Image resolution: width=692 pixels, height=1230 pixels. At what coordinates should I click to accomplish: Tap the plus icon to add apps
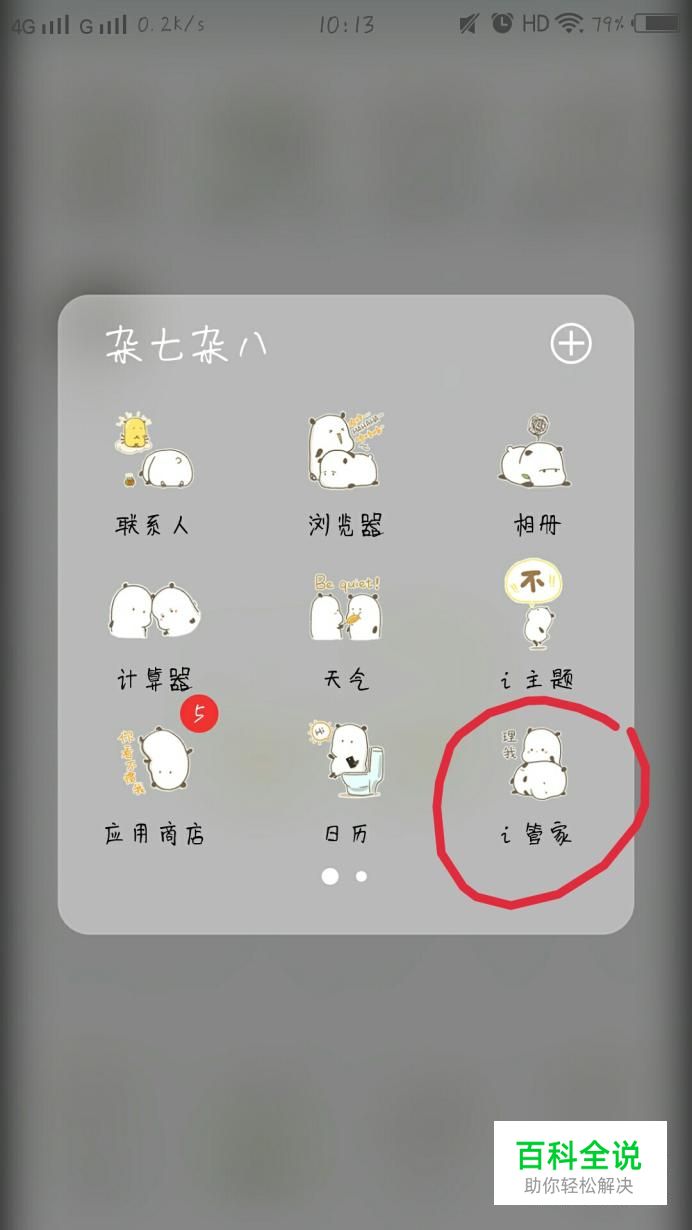571,344
